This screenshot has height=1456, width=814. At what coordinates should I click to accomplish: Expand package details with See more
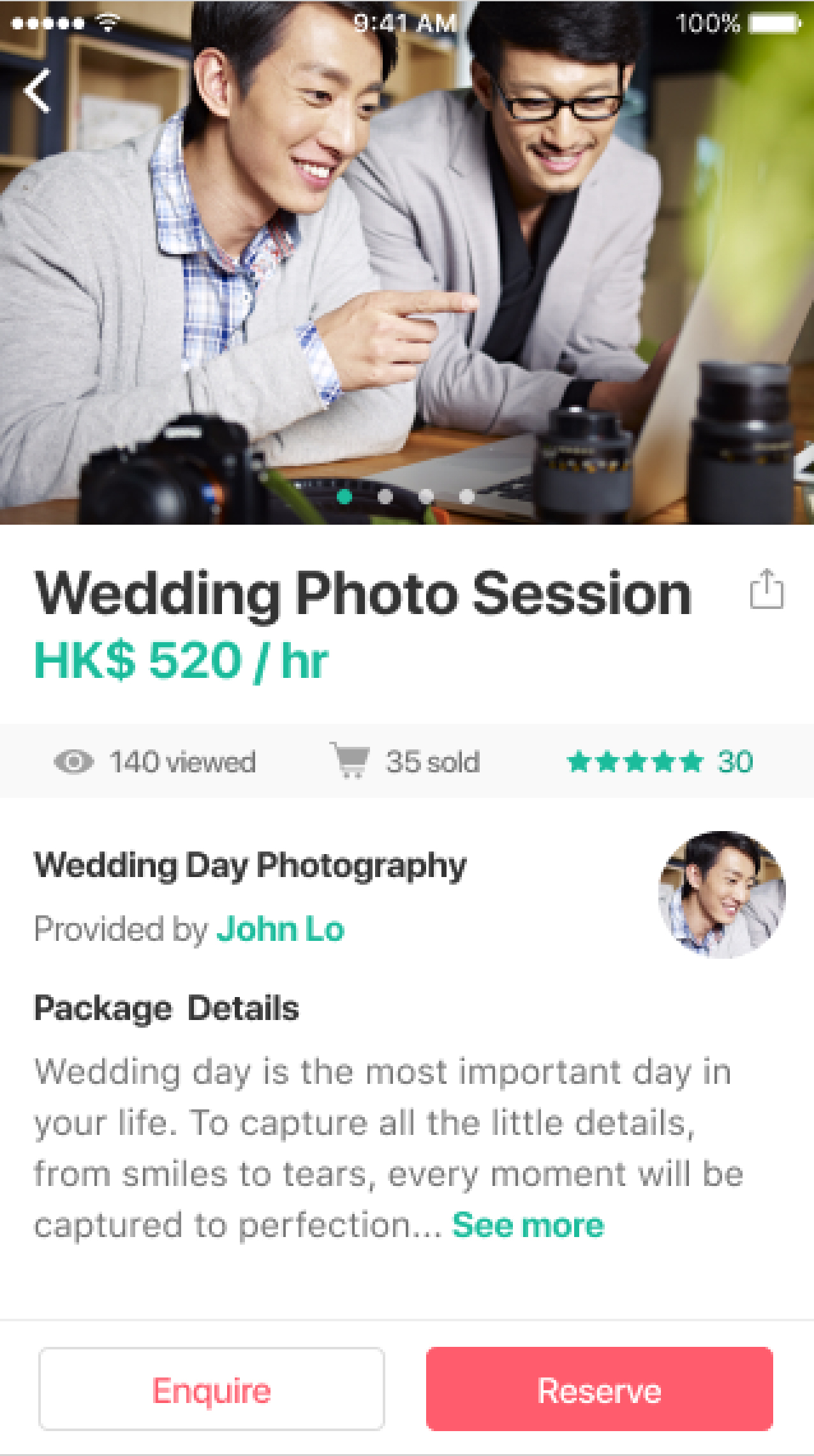pyautogui.click(x=528, y=1225)
